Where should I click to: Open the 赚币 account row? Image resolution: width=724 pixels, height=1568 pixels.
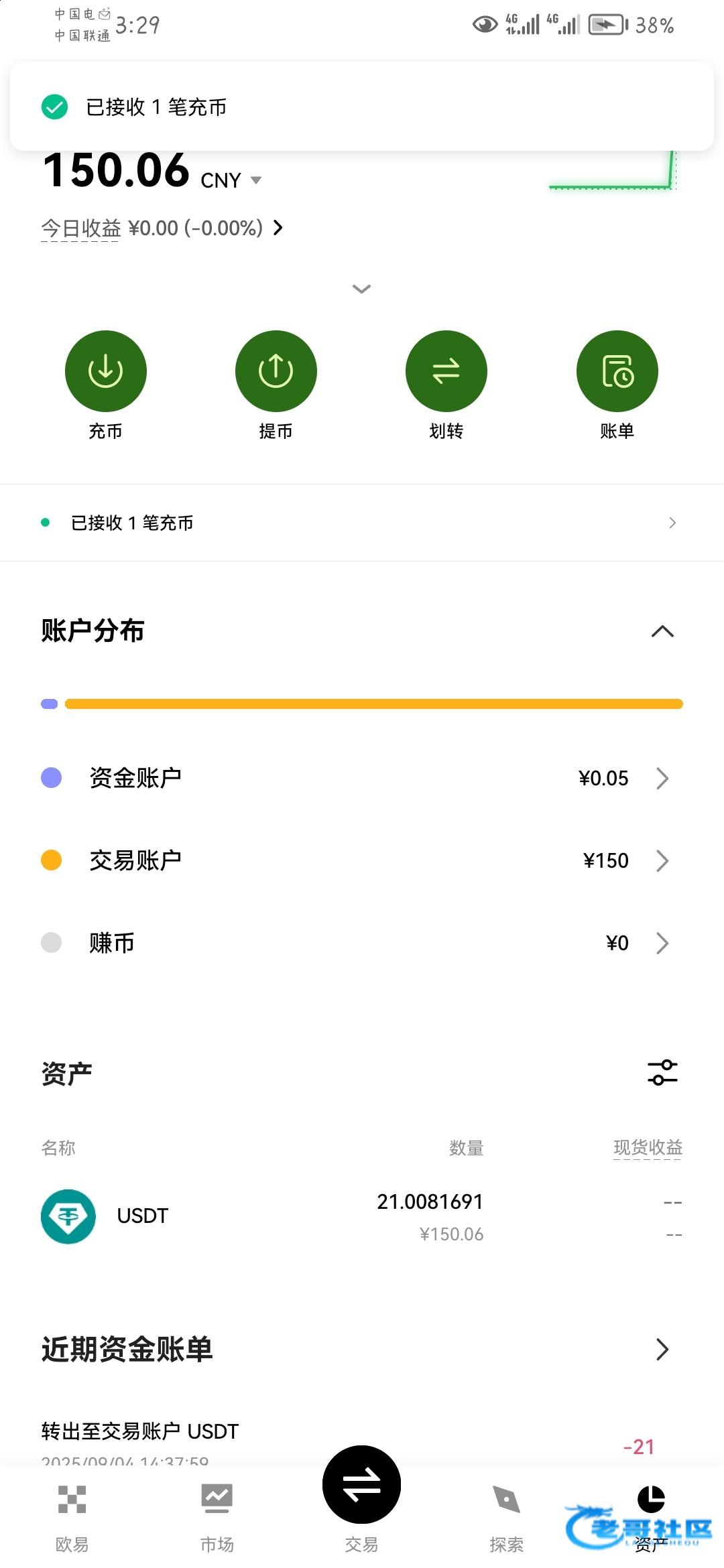(362, 943)
